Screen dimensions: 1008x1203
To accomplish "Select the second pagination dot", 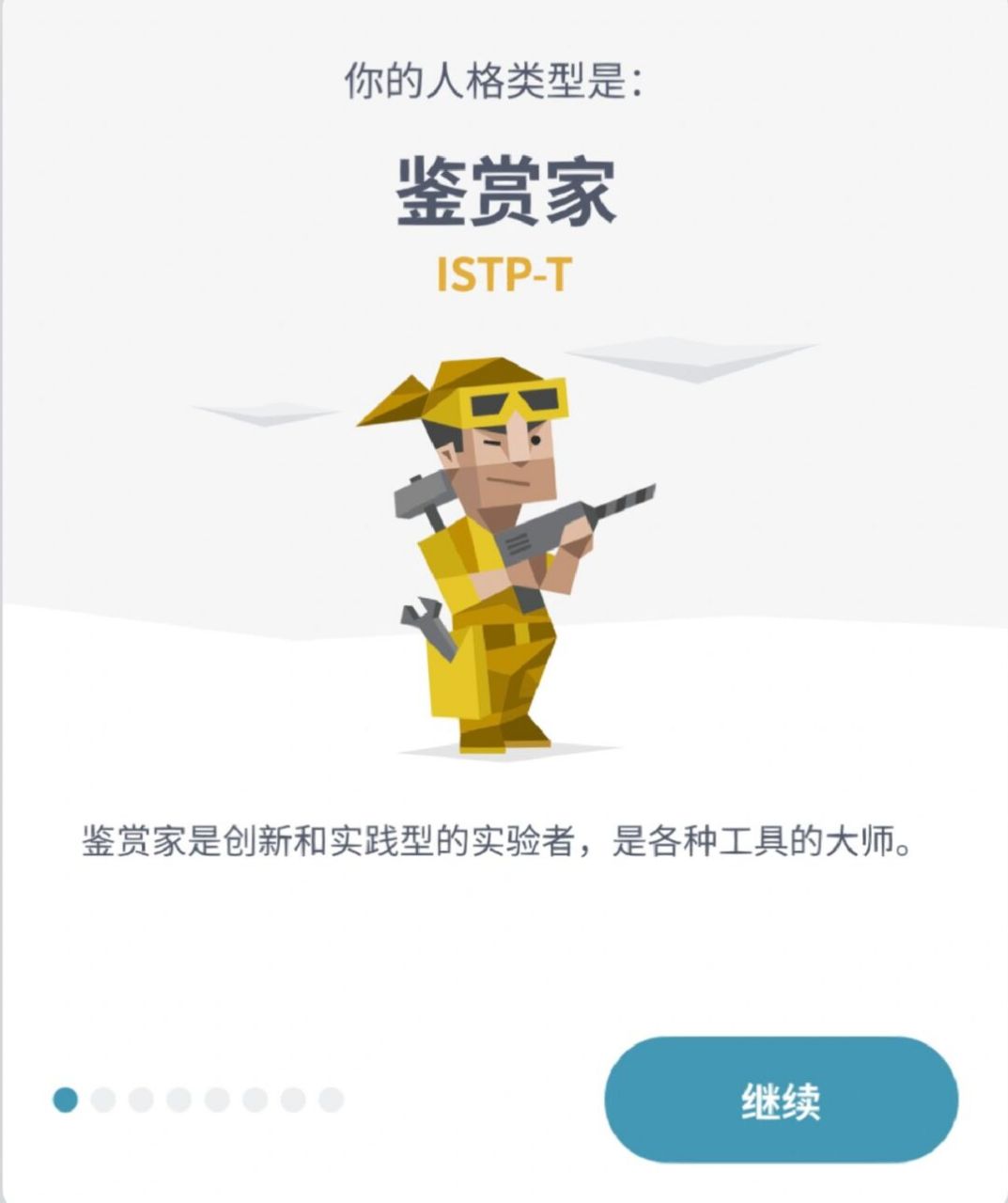I will click(x=102, y=1097).
